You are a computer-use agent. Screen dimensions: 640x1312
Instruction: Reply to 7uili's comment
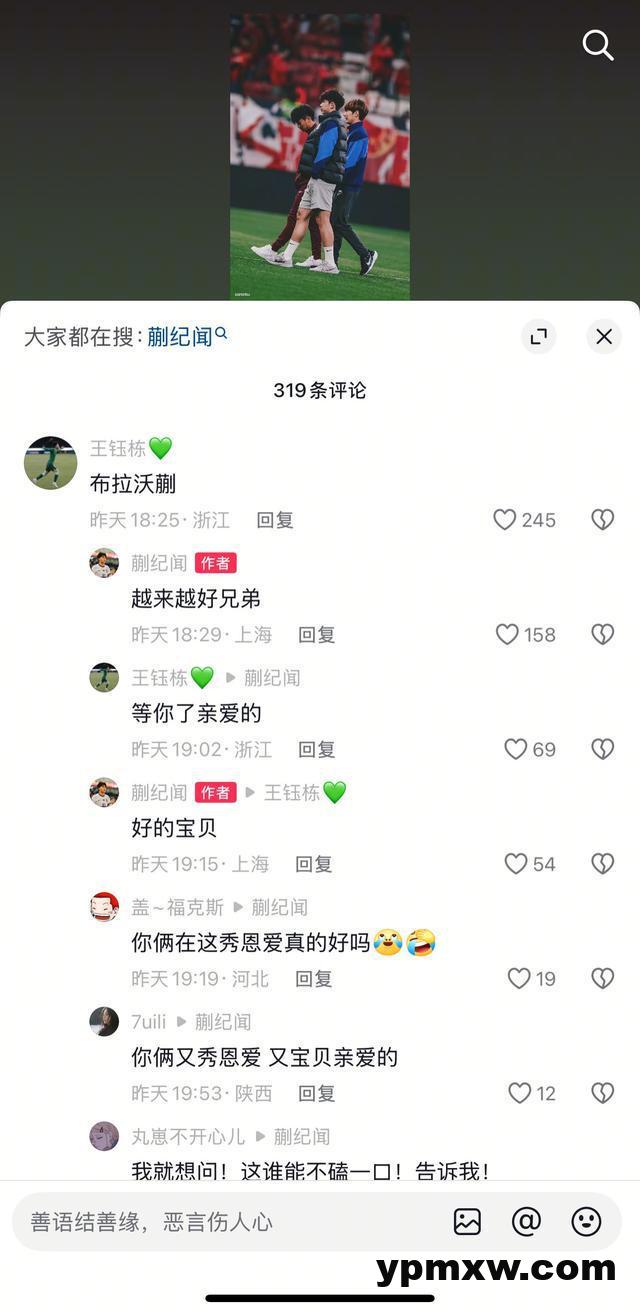click(x=316, y=1093)
